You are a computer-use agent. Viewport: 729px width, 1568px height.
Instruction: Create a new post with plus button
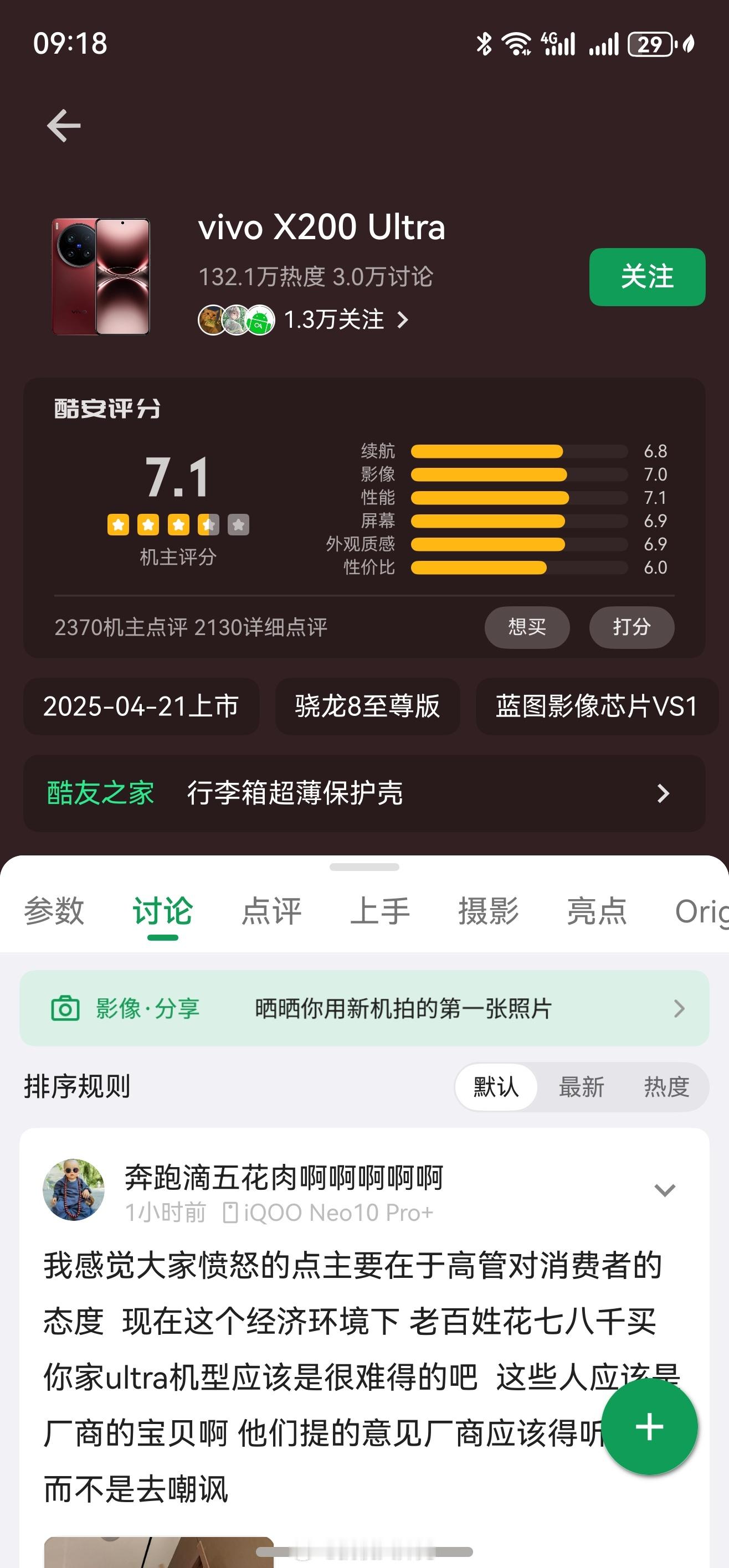click(649, 1427)
